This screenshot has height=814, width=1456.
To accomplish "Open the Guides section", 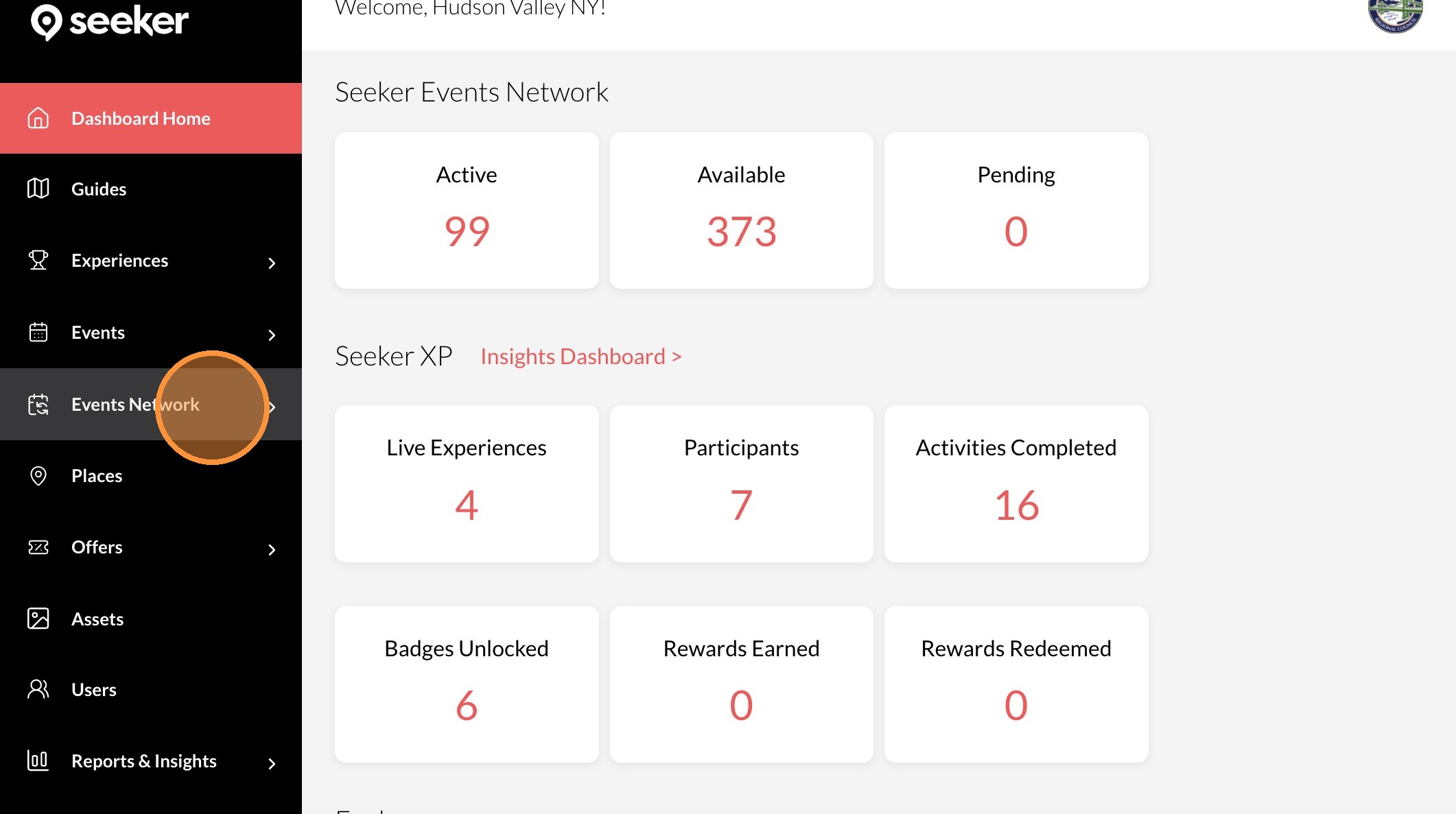I will click(x=99, y=189).
